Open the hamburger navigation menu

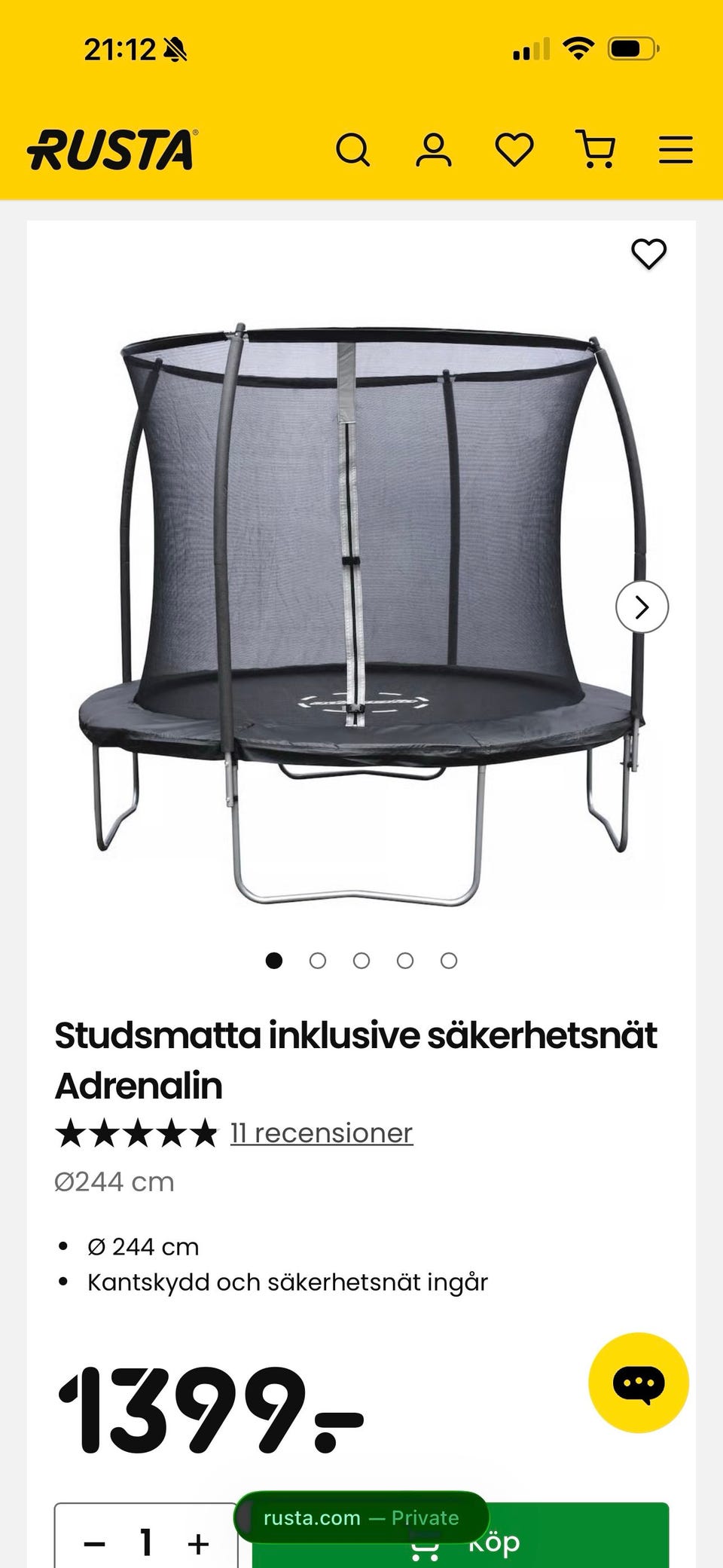click(676, 150)
